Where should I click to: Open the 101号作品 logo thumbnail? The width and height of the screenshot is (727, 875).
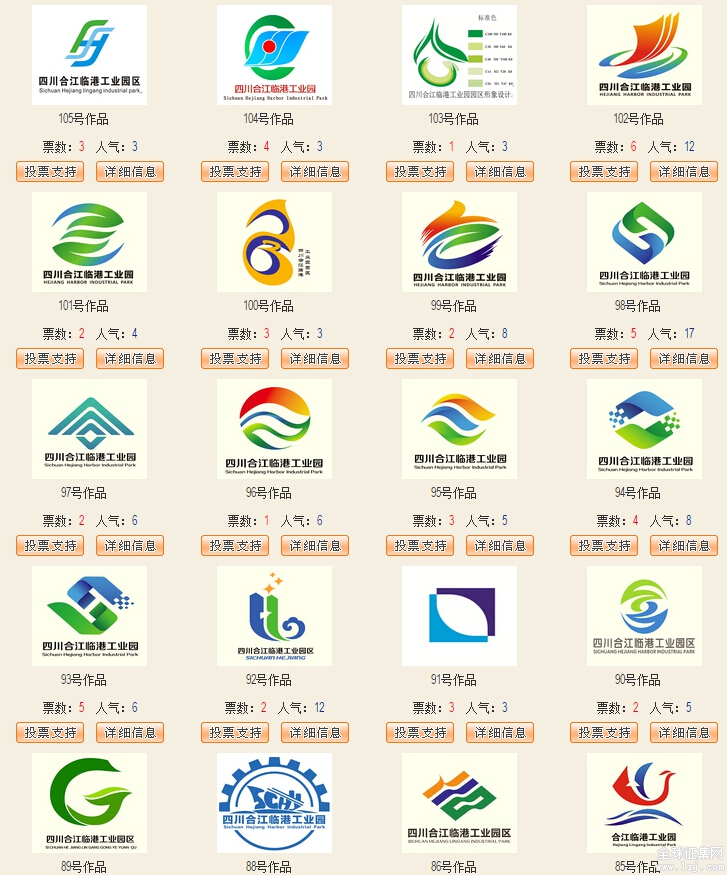coord(89,242)
